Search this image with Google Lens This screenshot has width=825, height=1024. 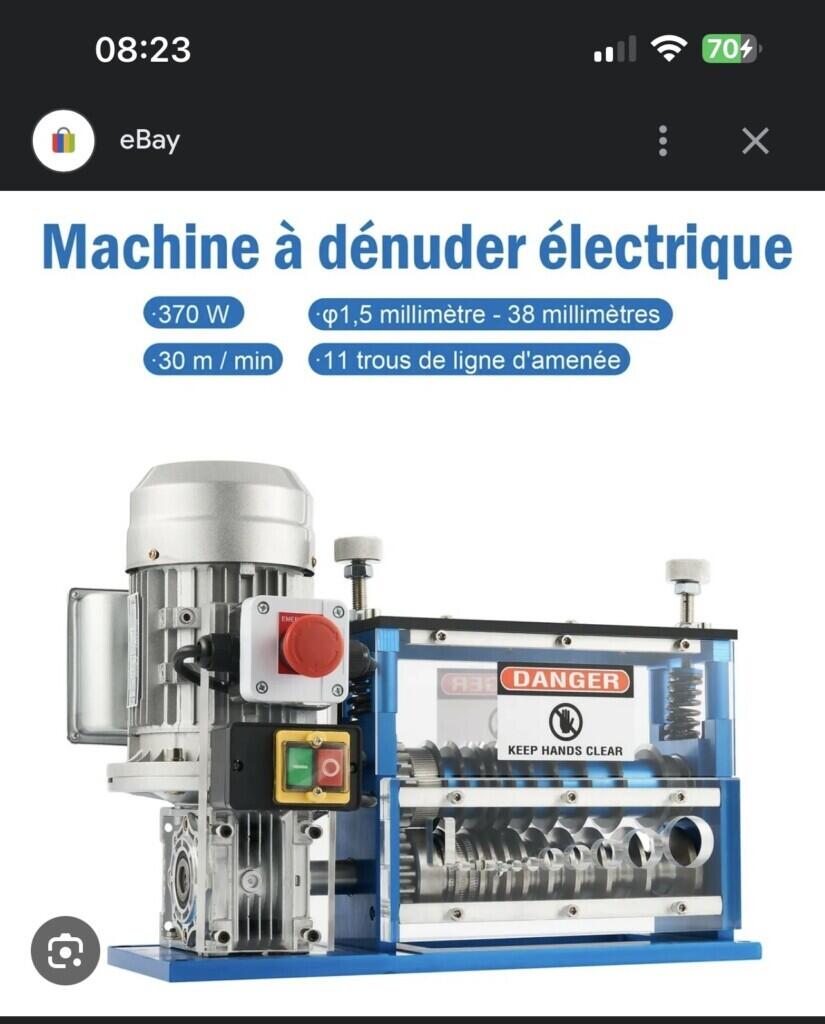pos(65,950)
